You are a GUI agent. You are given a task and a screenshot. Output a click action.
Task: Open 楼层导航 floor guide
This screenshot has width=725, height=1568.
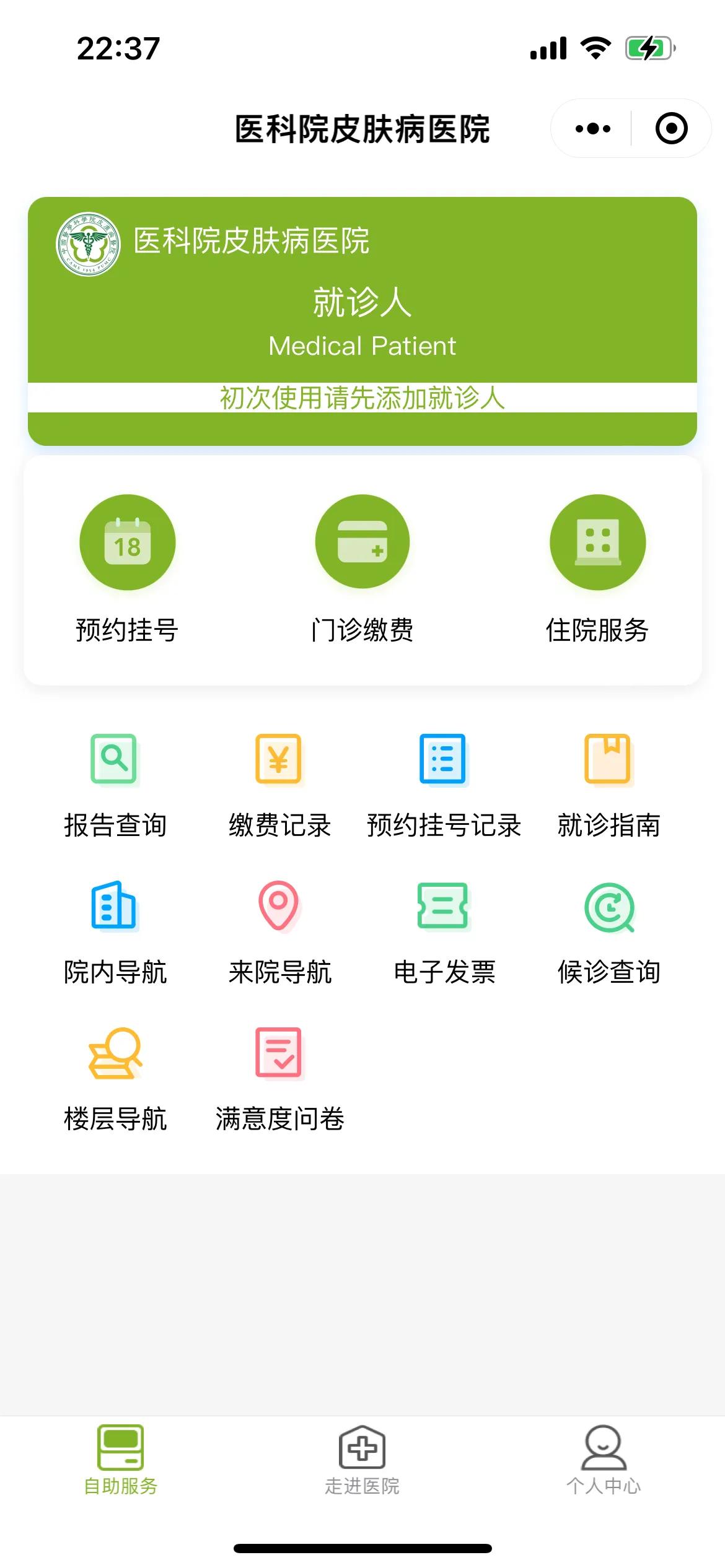click(x=115, y=1079)
